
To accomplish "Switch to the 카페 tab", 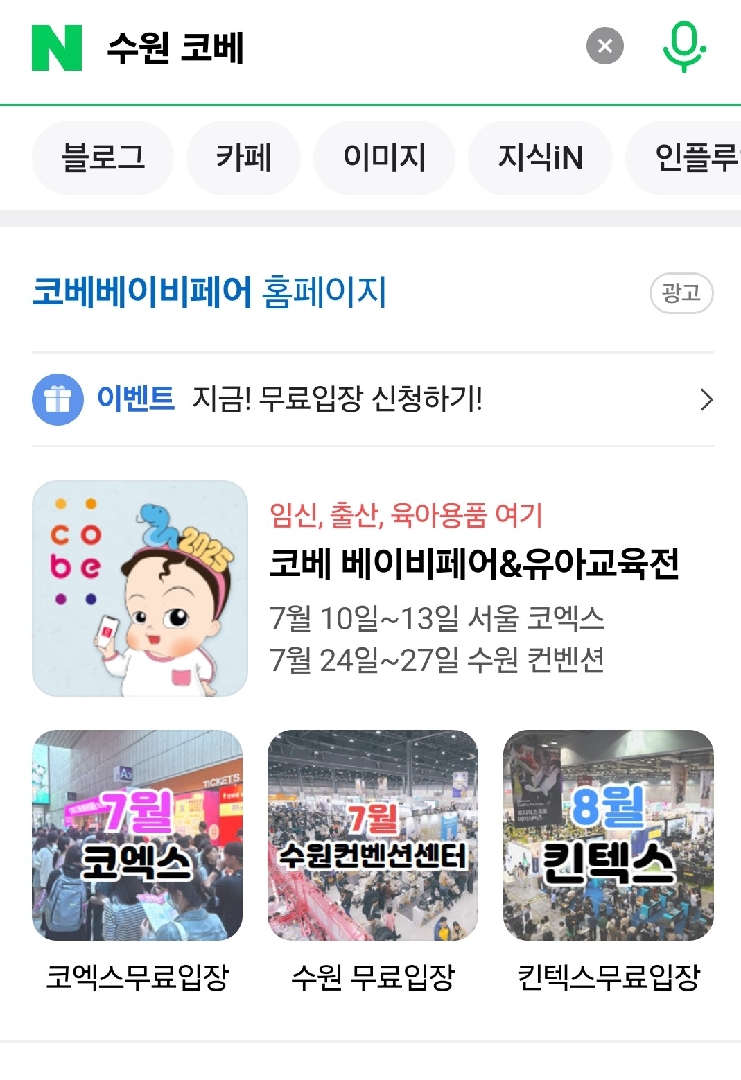I will 243,157.
